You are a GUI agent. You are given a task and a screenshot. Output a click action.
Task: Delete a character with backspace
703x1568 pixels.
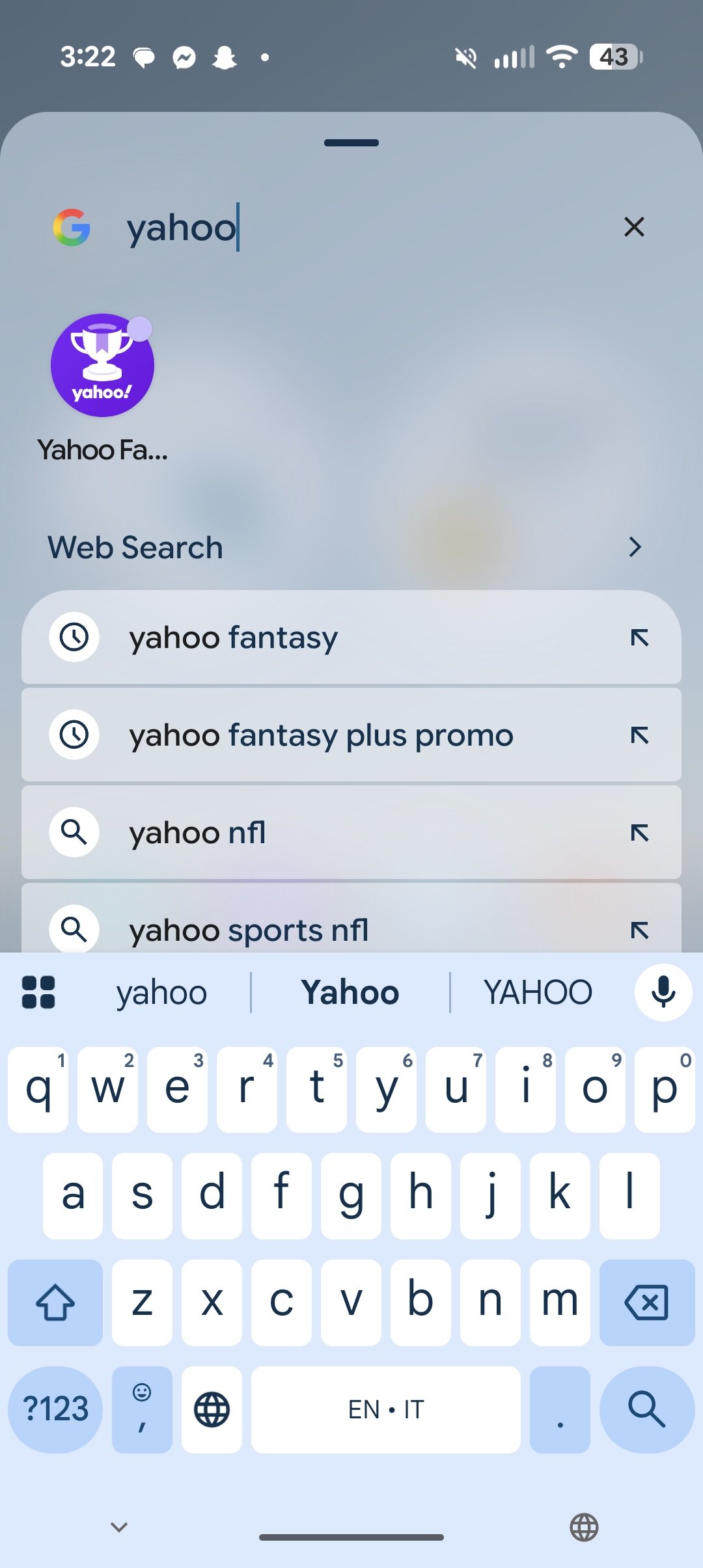646,1303
